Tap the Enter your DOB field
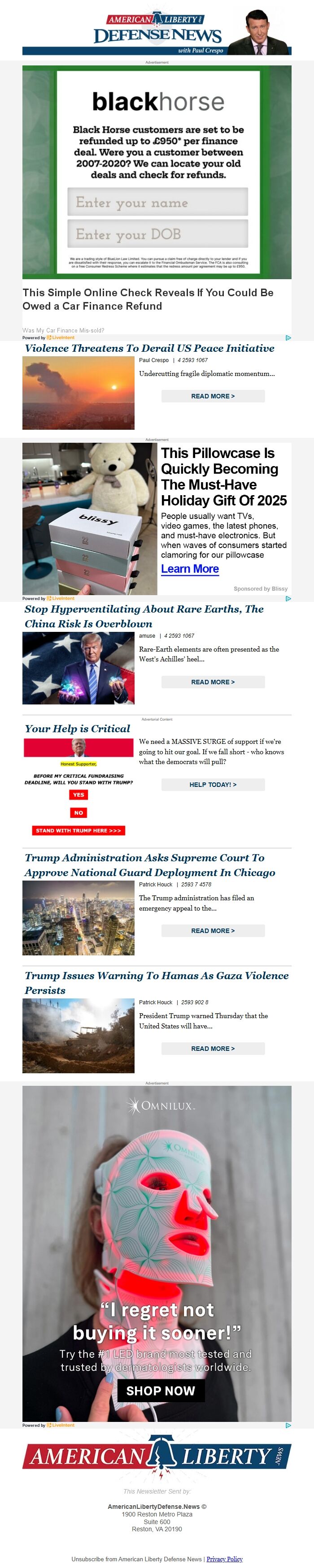 (x=157, y=234)
